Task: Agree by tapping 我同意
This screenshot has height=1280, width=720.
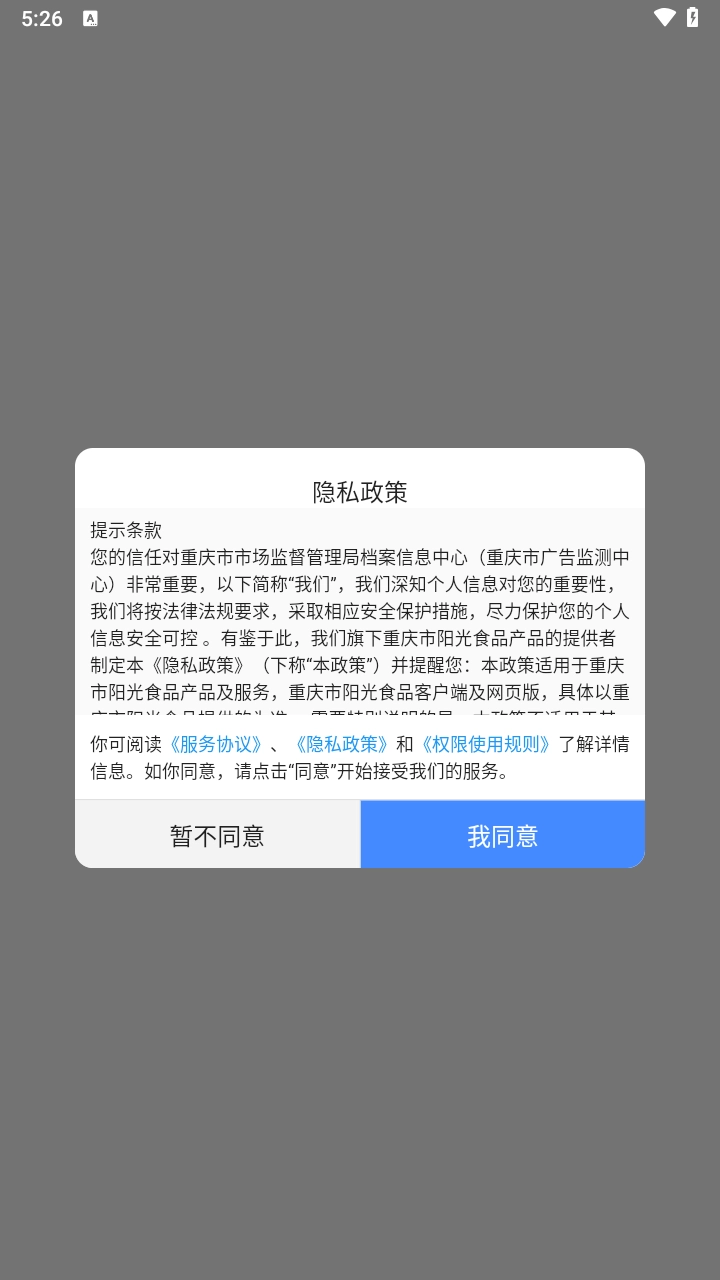Action: (503, 836)
